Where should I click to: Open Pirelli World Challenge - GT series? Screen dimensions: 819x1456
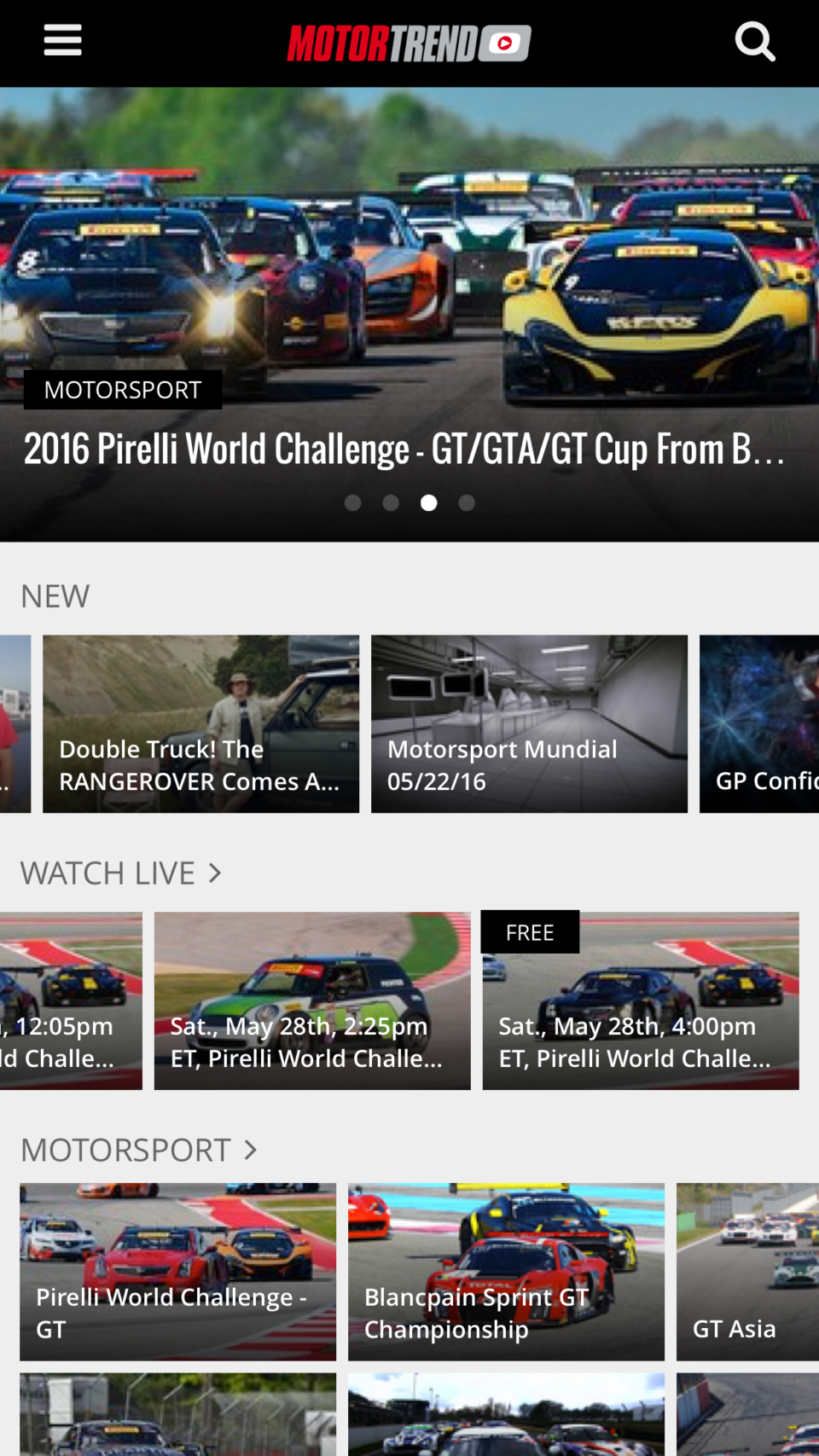coord(178,1272)
